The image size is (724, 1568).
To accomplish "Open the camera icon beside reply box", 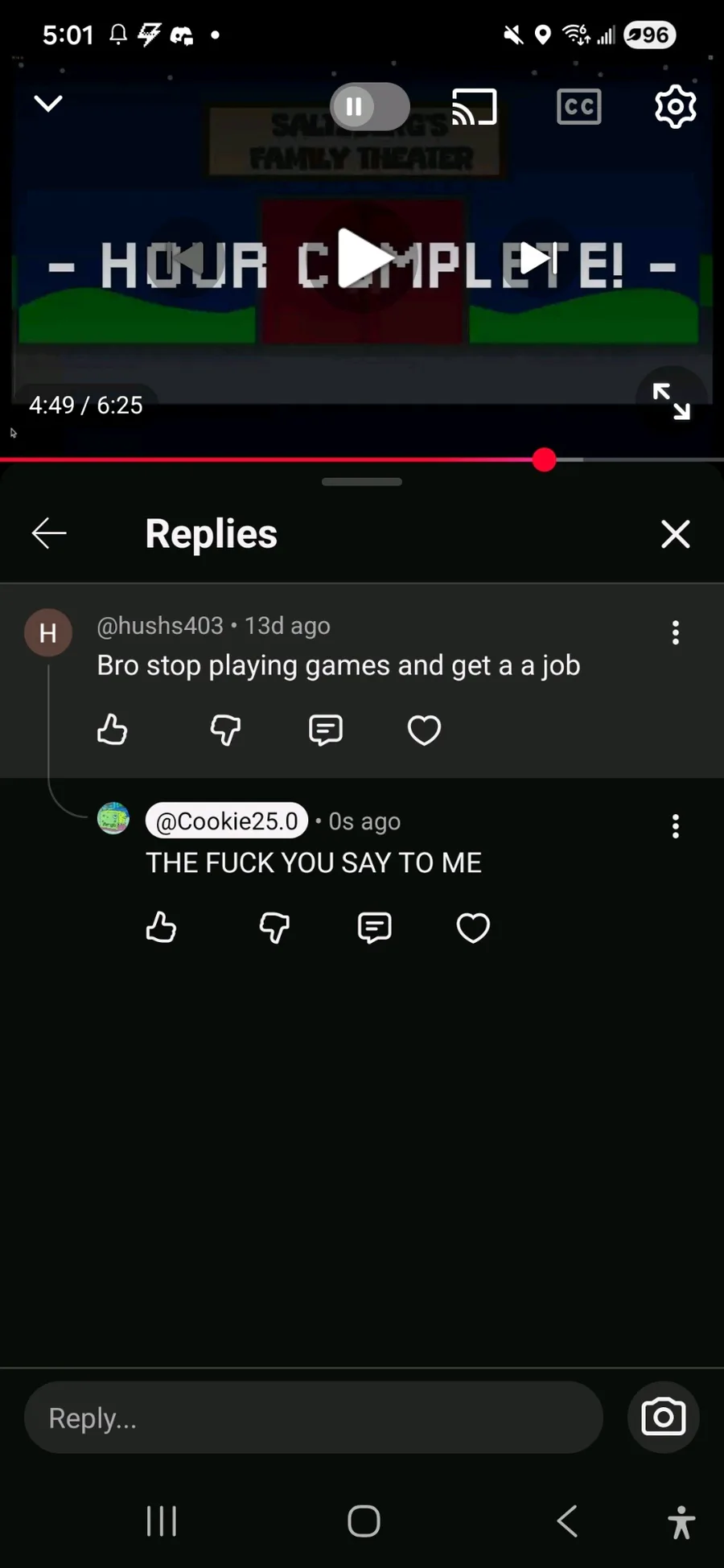I will click(x=663, y=1418).
